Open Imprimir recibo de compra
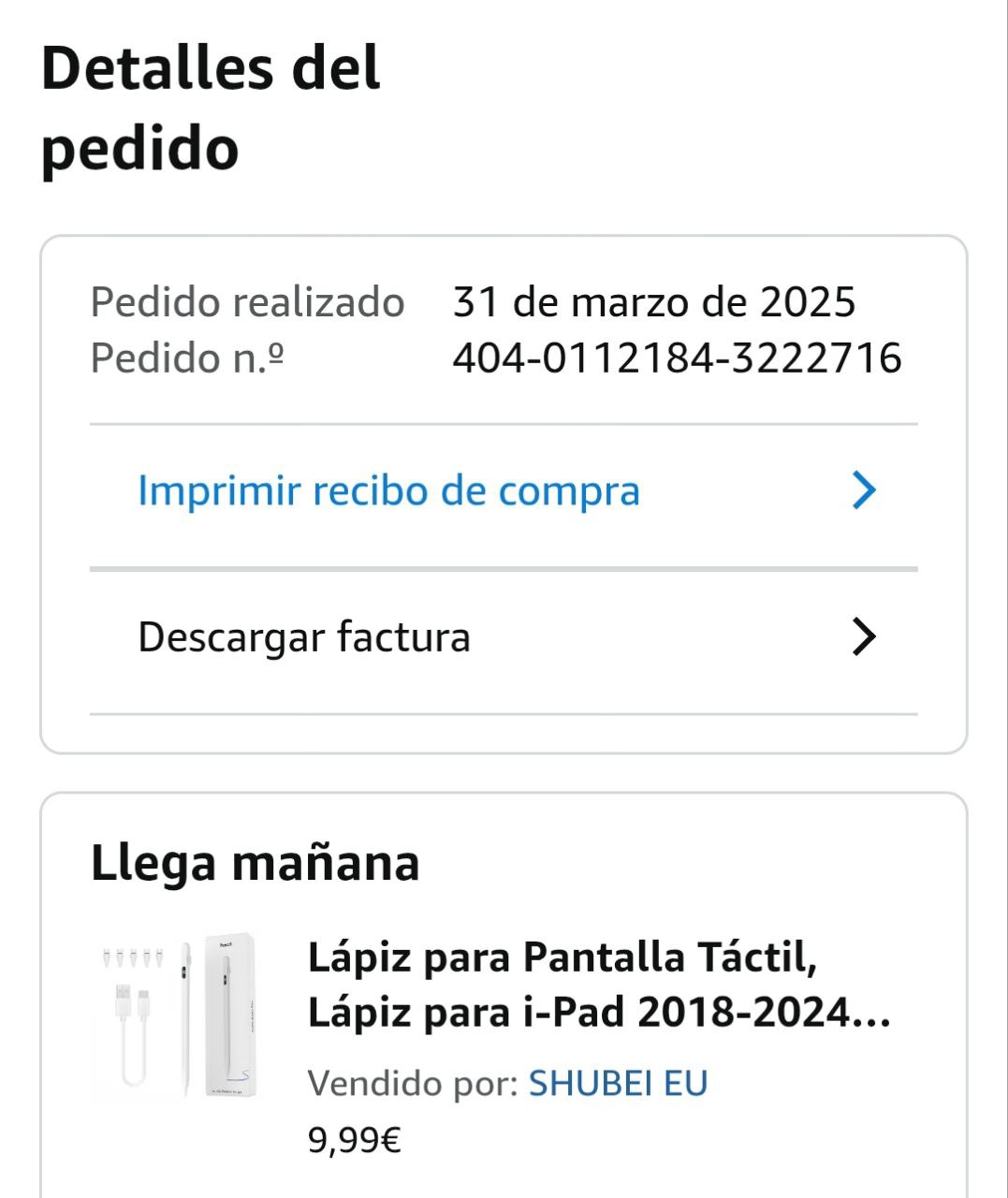 pyautogui.click(x=388, y=491)
